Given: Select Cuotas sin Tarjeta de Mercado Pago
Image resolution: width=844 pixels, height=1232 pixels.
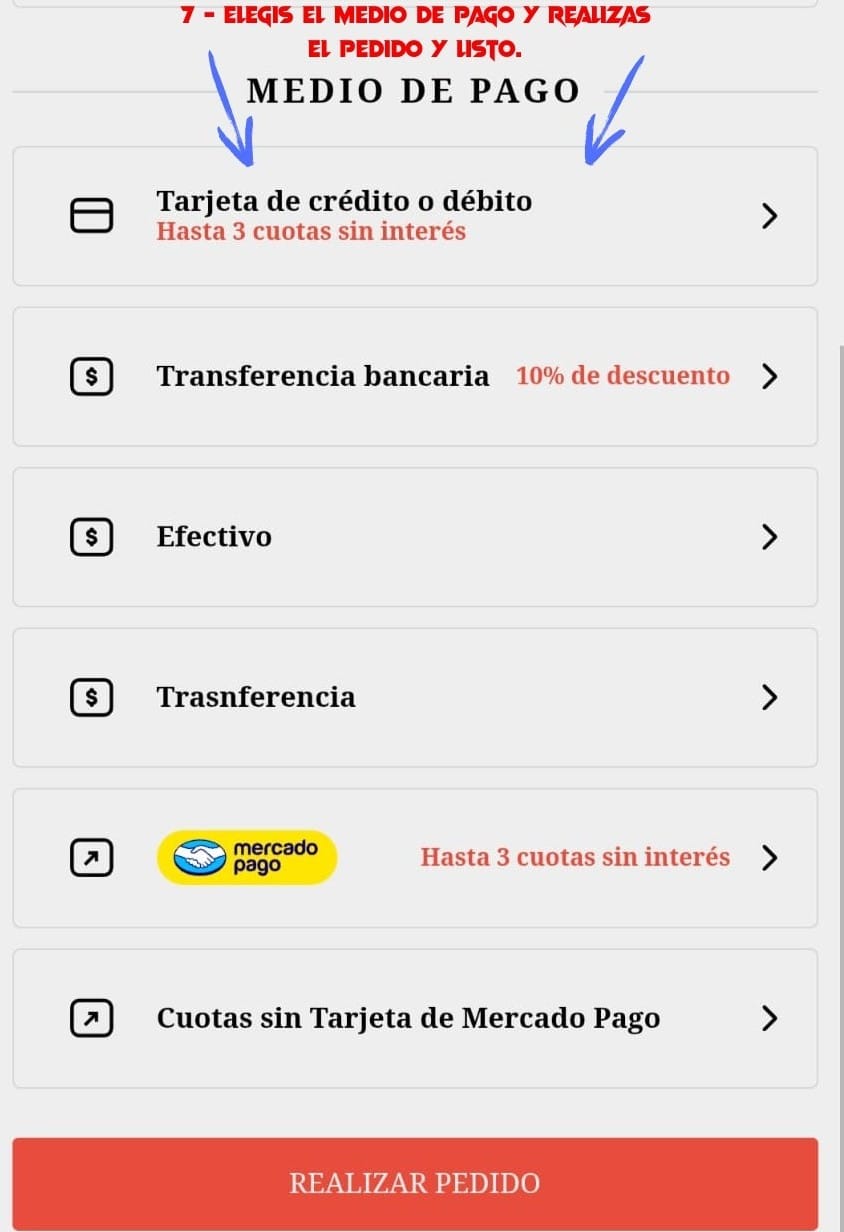Looking at the screenshot, I should tap(414, 1018).
